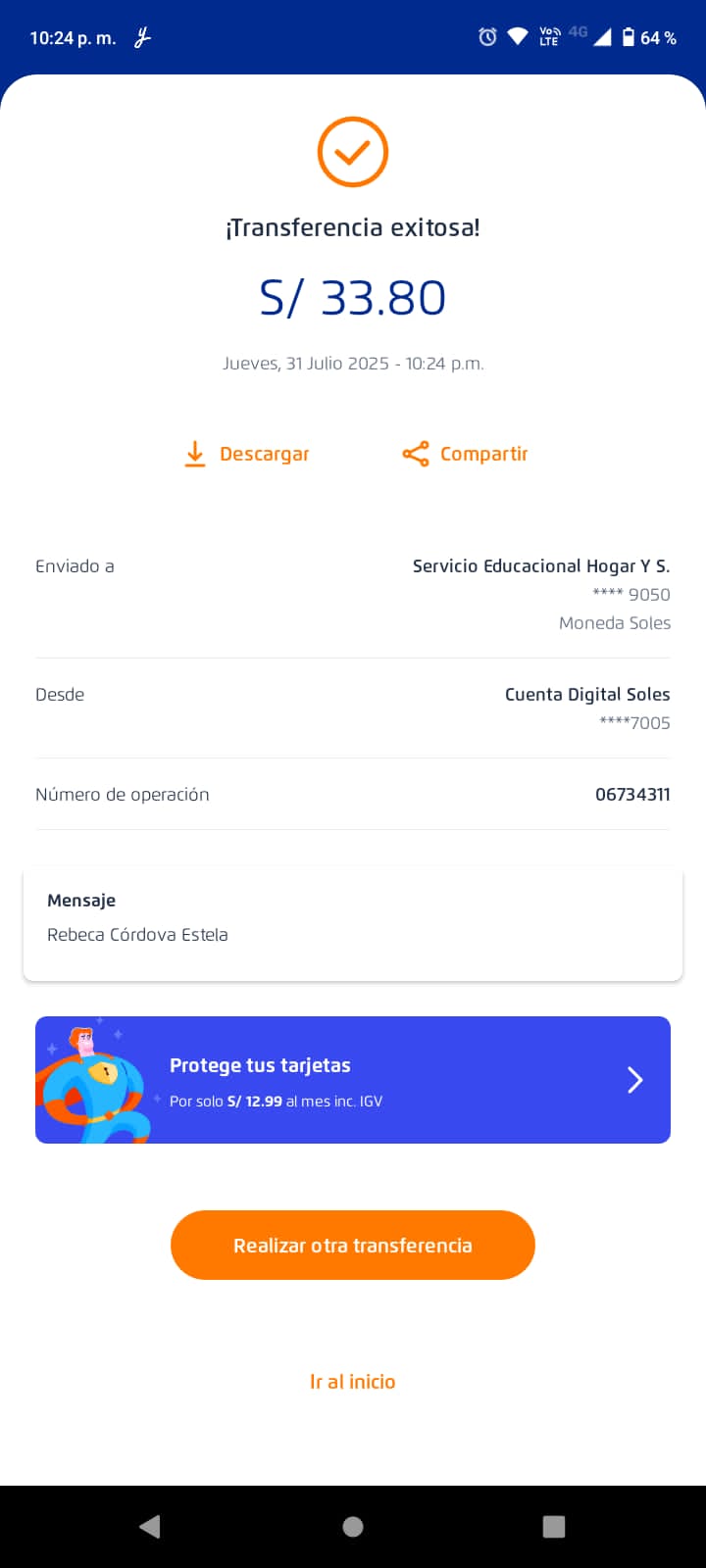The image size is (706, 1568).
Task: Tap Realizar otra transferencia button
Action: click(x=353, y=1245)
